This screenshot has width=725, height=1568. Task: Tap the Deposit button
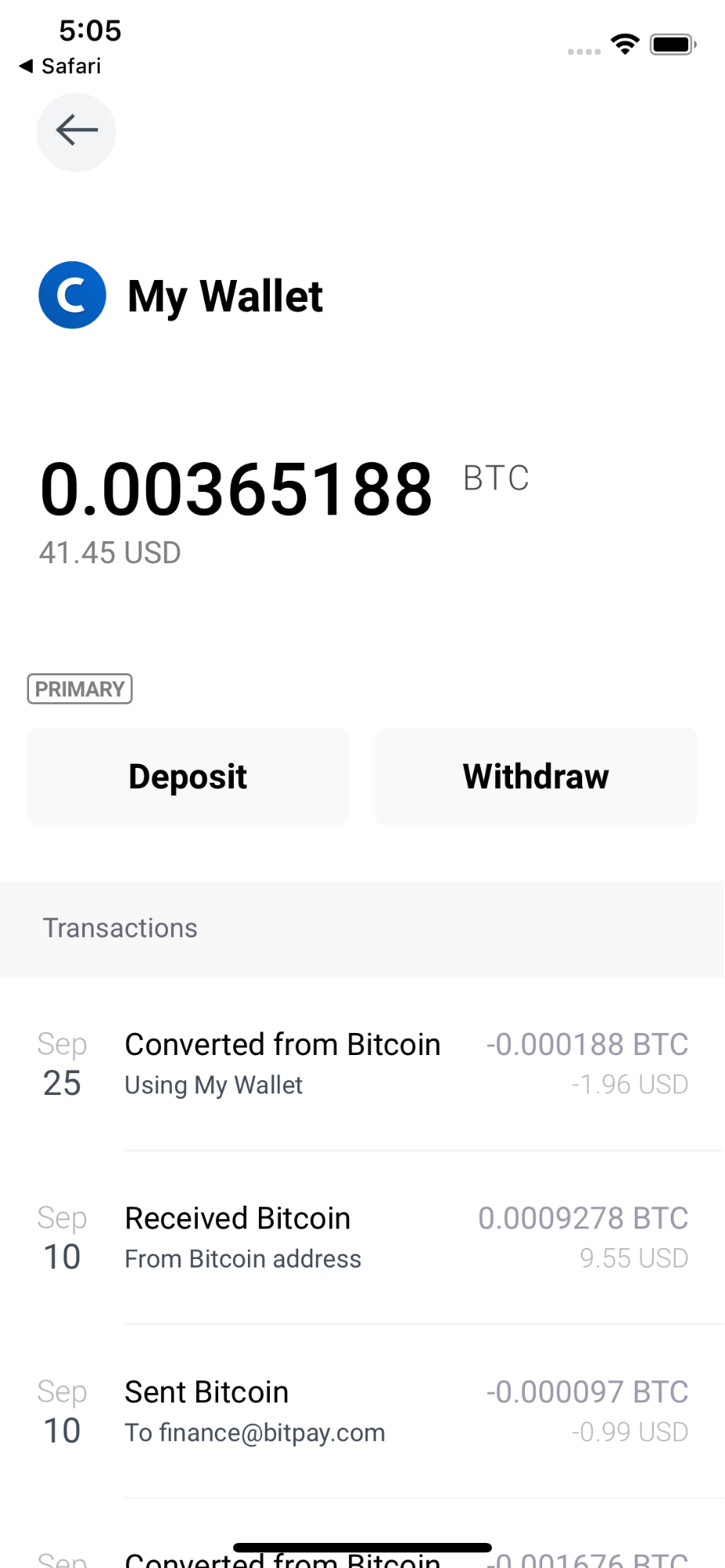click(188, 777)
